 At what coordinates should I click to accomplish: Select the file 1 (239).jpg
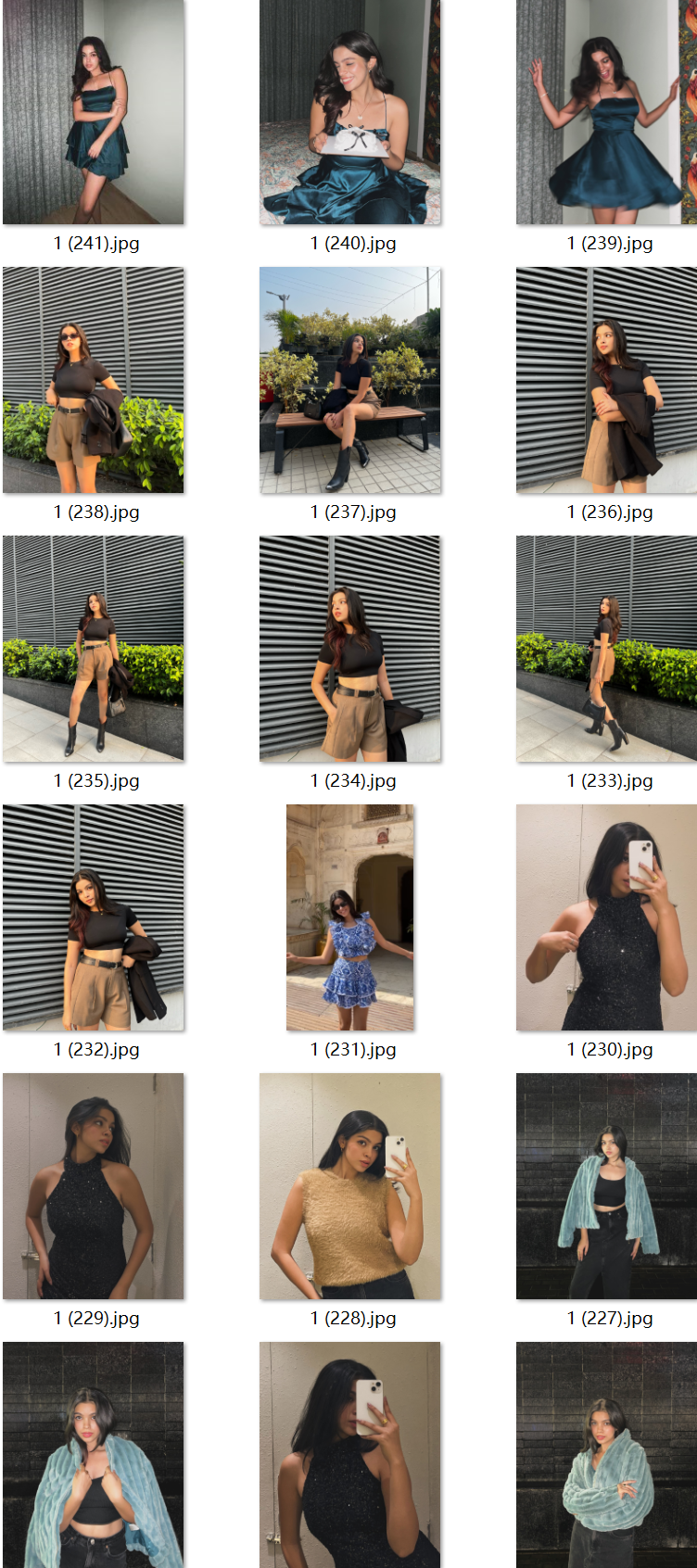click(606, 112)
